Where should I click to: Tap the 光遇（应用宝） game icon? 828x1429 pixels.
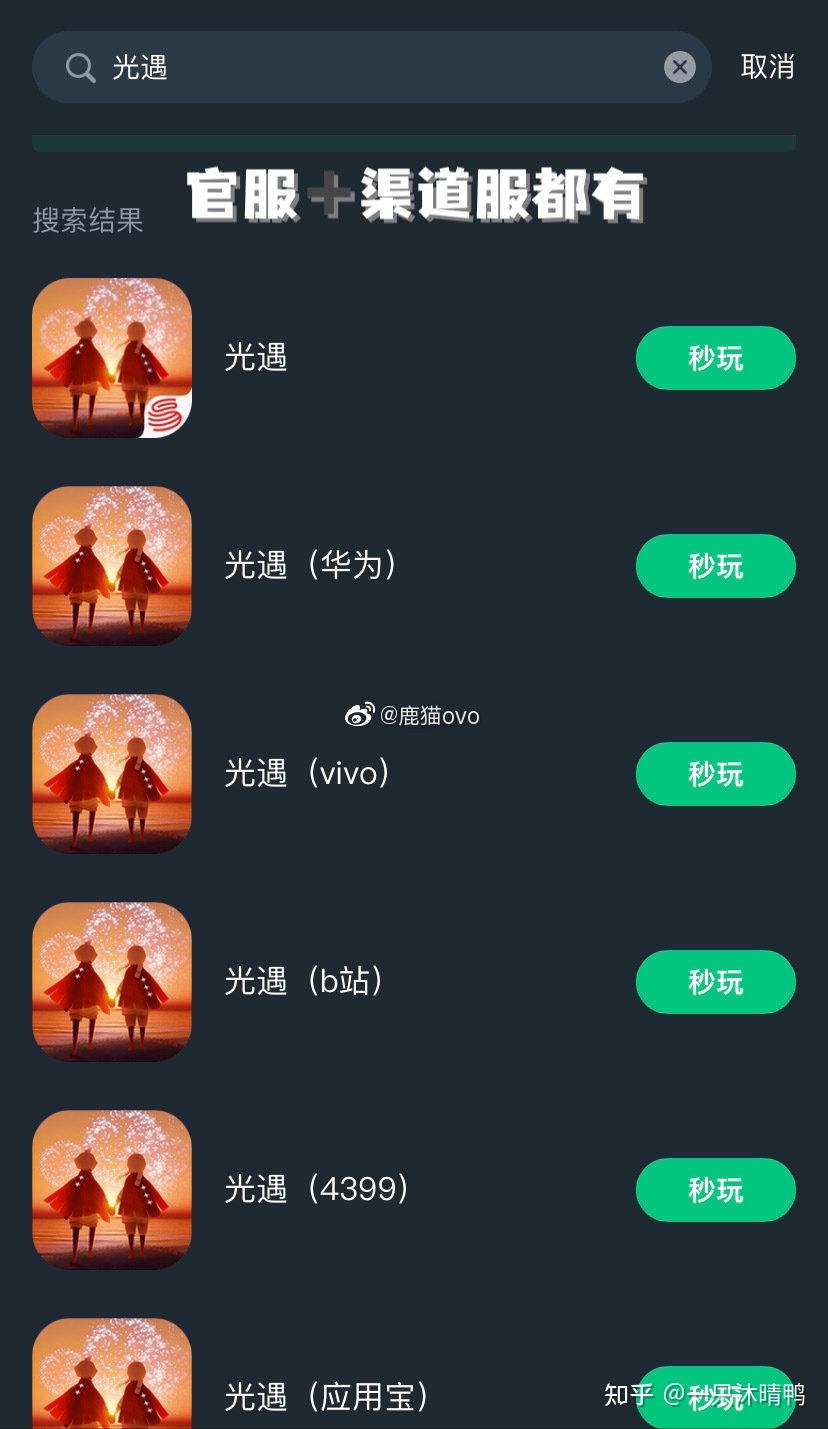tap(112, 1380)
